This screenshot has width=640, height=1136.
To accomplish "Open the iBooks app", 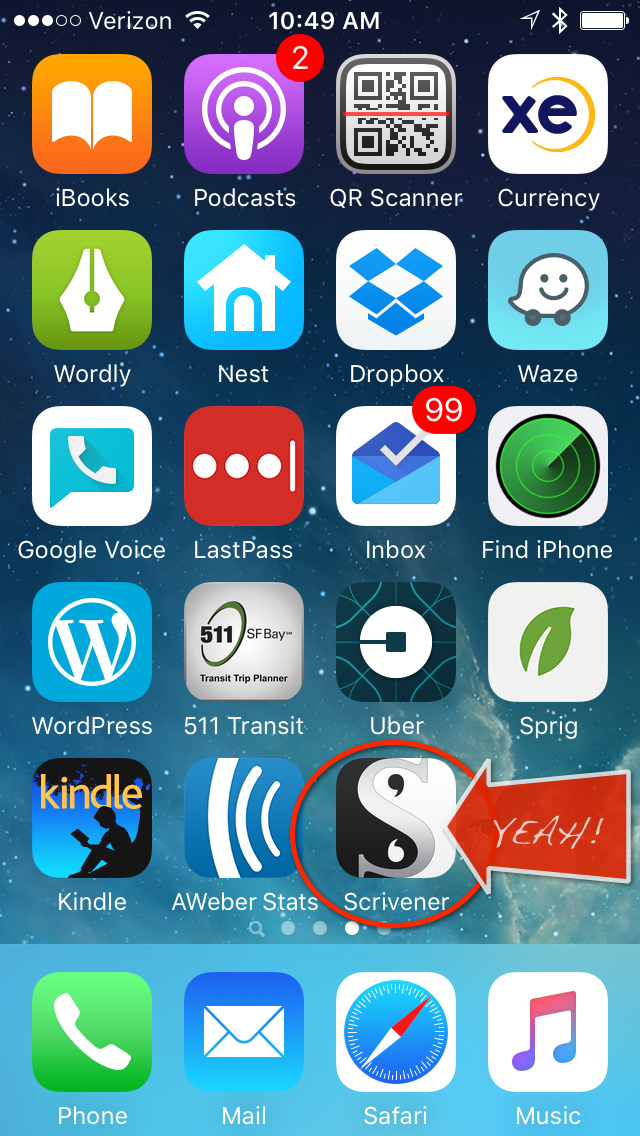I will click(x=92, y=114).
